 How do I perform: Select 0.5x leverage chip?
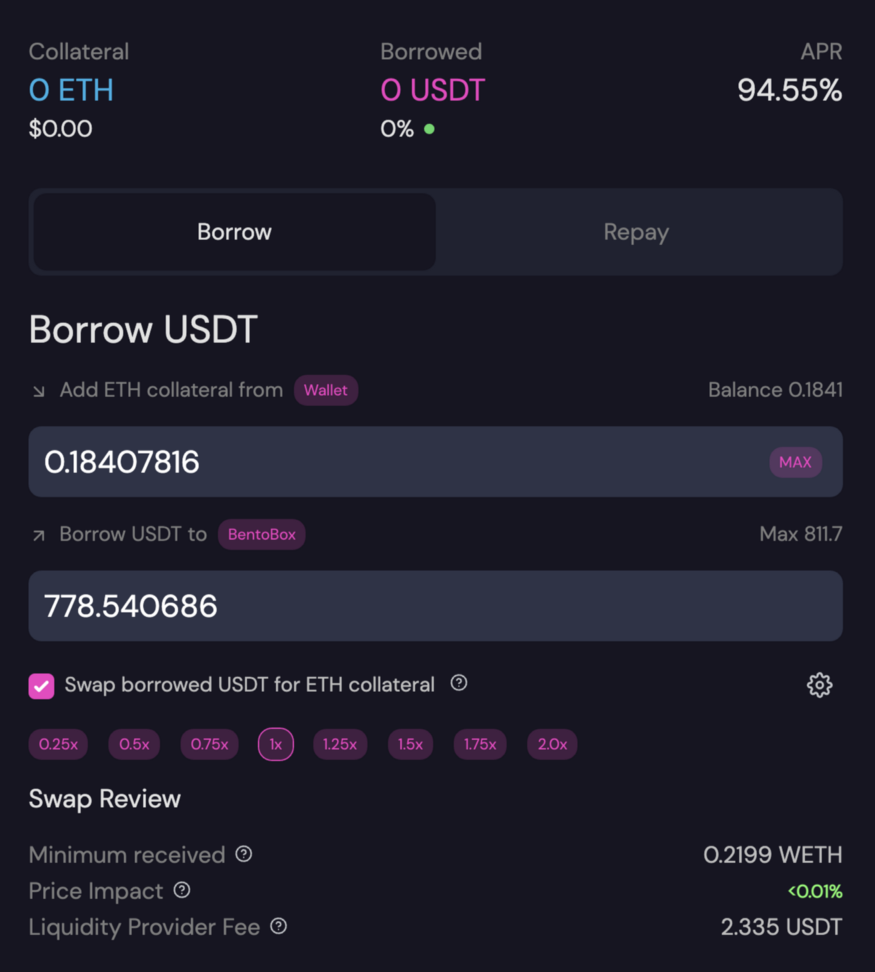(134, 744)
